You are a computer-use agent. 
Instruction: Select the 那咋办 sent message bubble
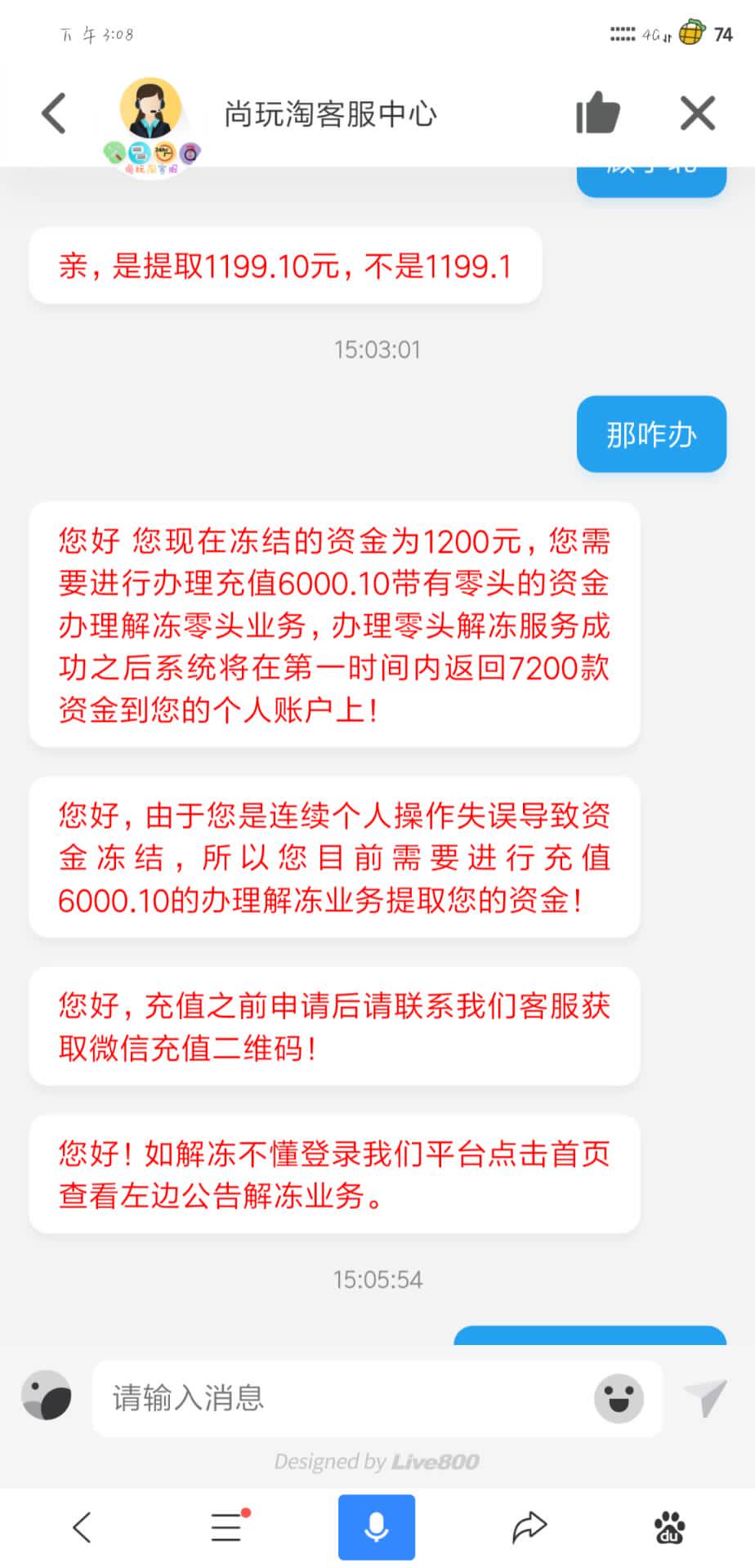pyautogui.click(x=650, y=434)
